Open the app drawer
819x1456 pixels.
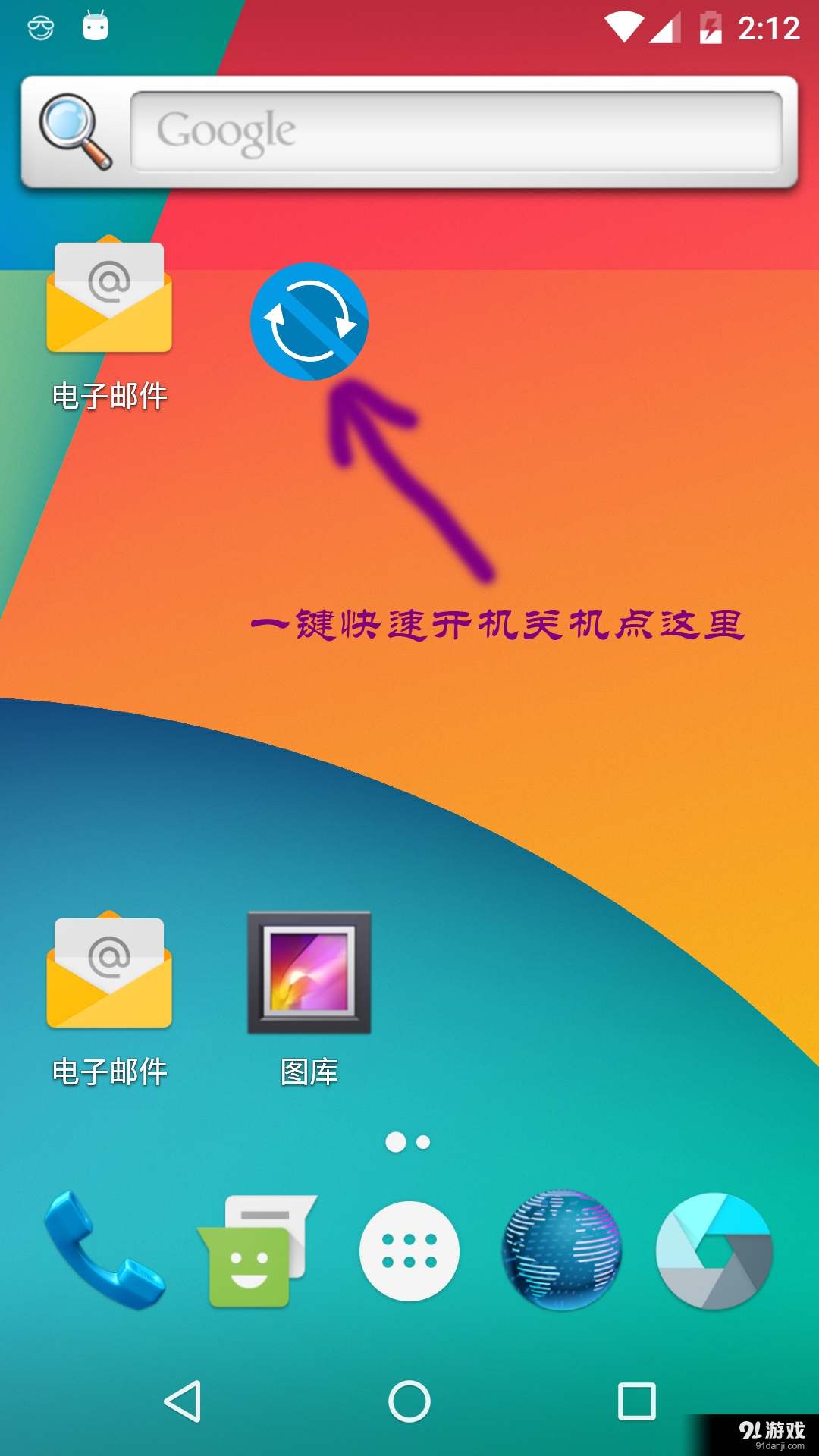pos(409,1251)
